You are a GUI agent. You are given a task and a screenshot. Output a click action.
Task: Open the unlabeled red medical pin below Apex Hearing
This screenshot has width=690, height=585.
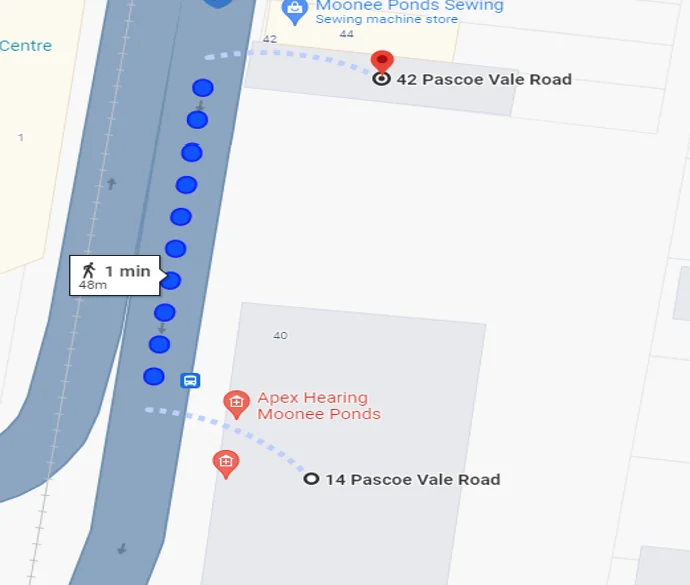pyautogui.click(x=226, y=462)
